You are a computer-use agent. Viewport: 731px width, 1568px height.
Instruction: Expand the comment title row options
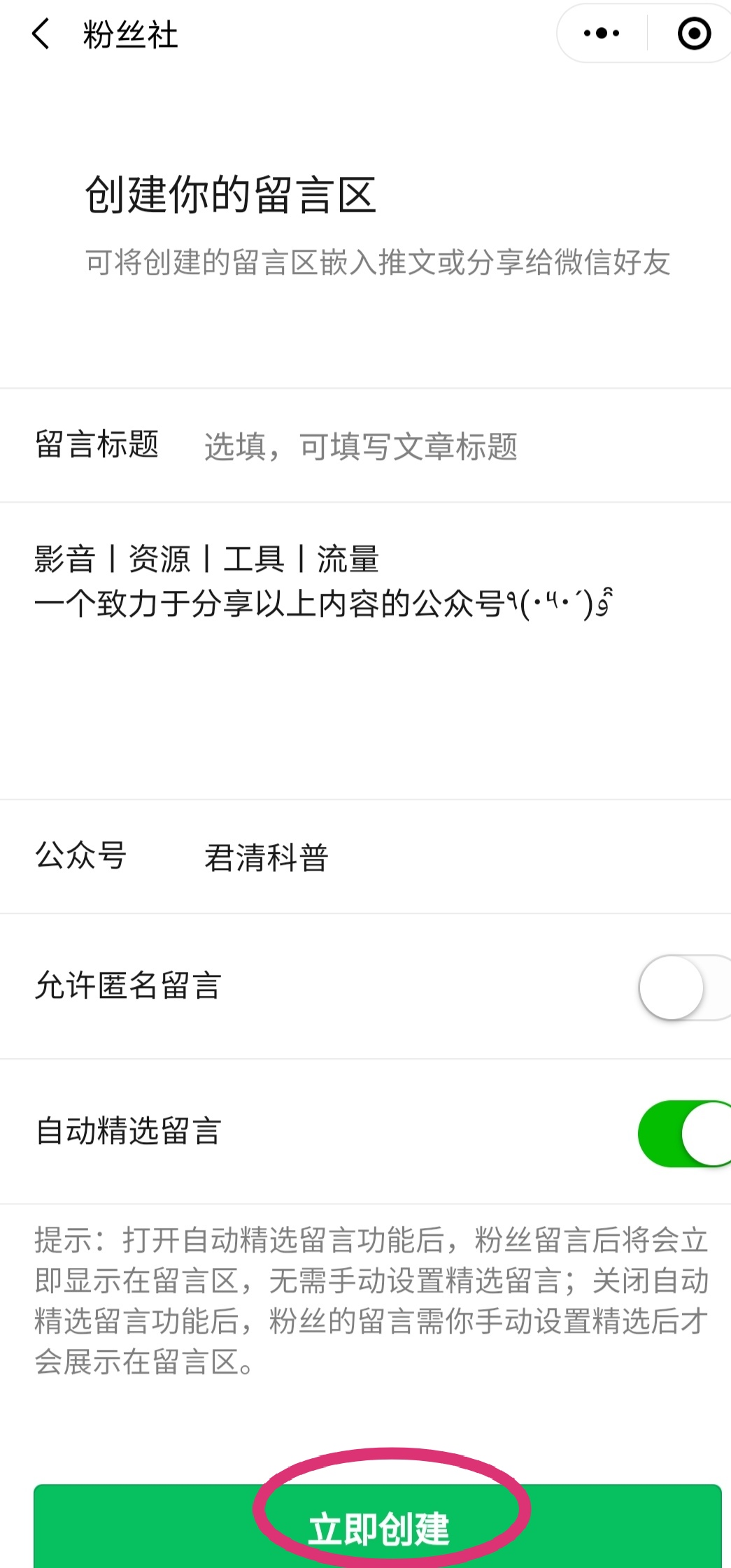point(364,446)
